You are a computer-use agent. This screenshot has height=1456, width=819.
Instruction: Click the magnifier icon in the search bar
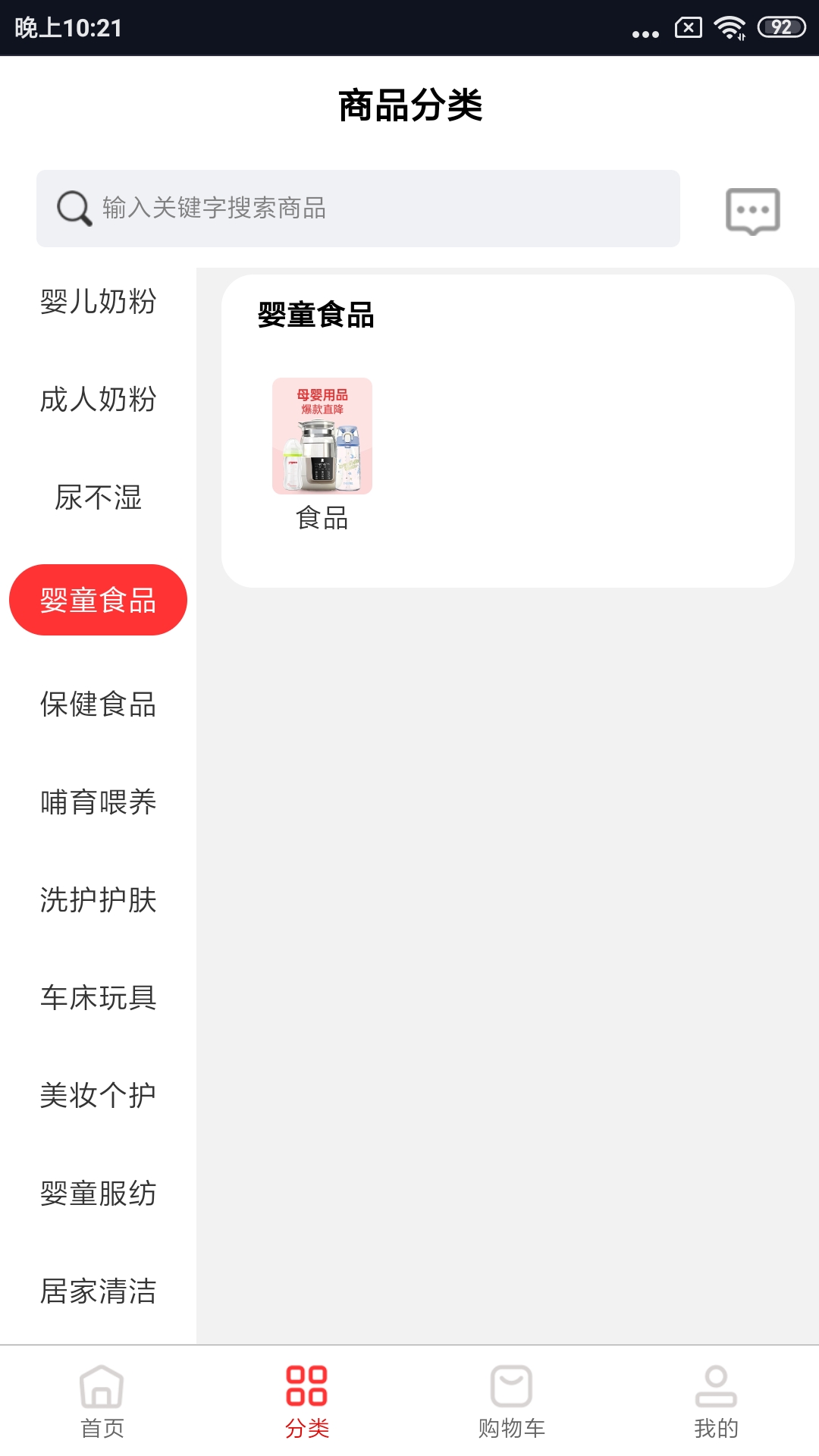click(71, 208)
